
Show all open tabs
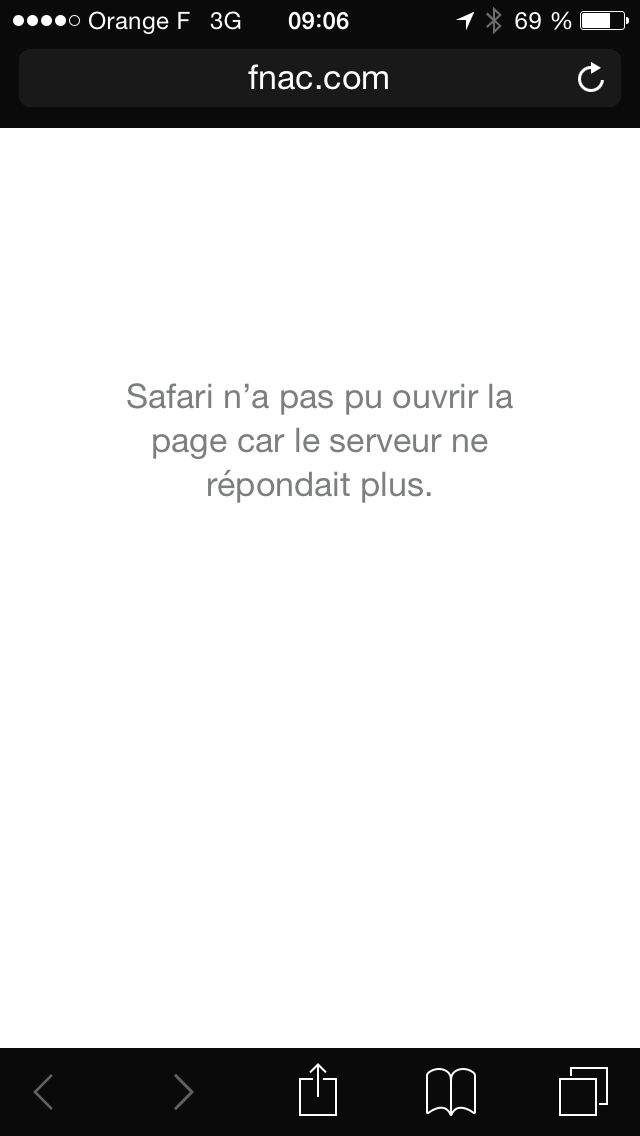(x=583, y=1091)
